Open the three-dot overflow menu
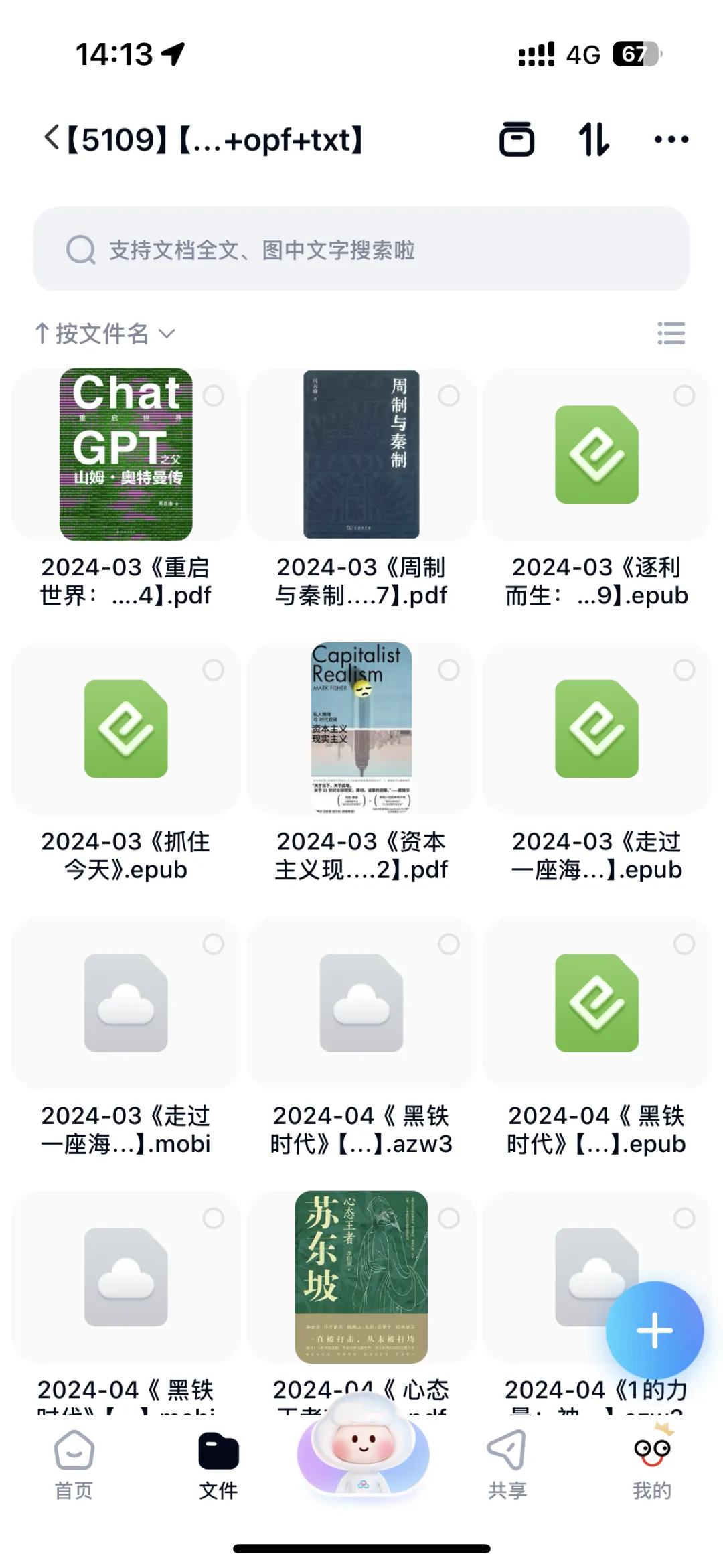The image size is (723, 1568). [671, 140]
